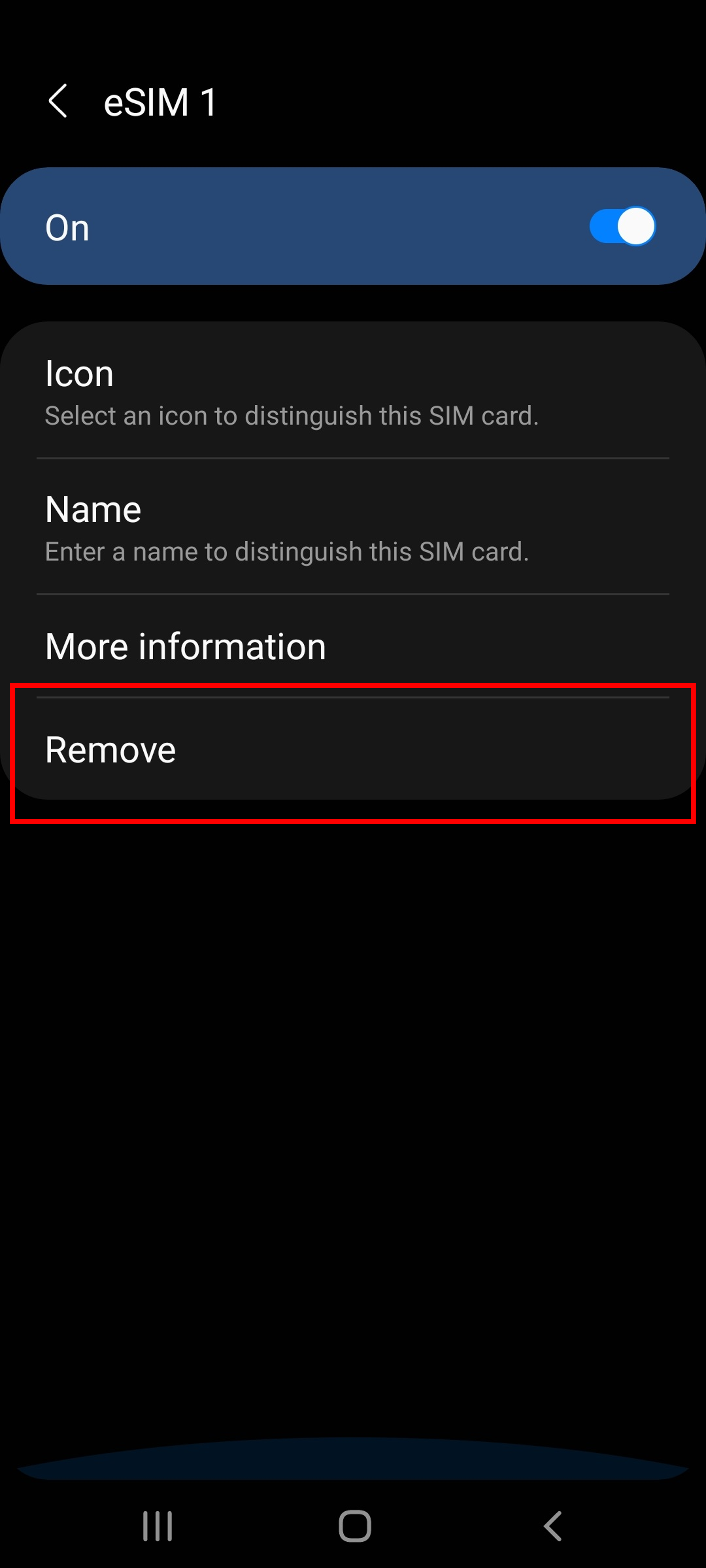Image resolution: width=706 pixels, height=1568 pixels.
Task: Go to the home screen
Action: tap(354, 1526)
